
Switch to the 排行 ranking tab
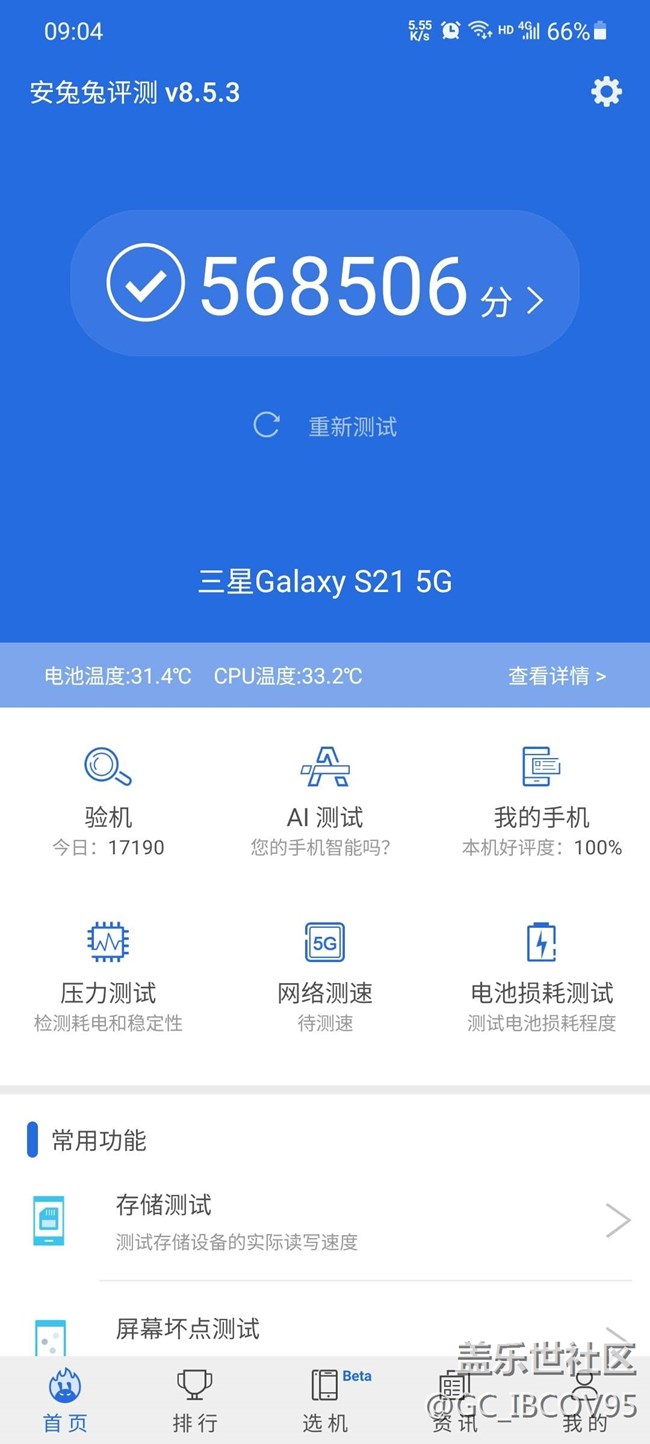(x=195, y=1400)
